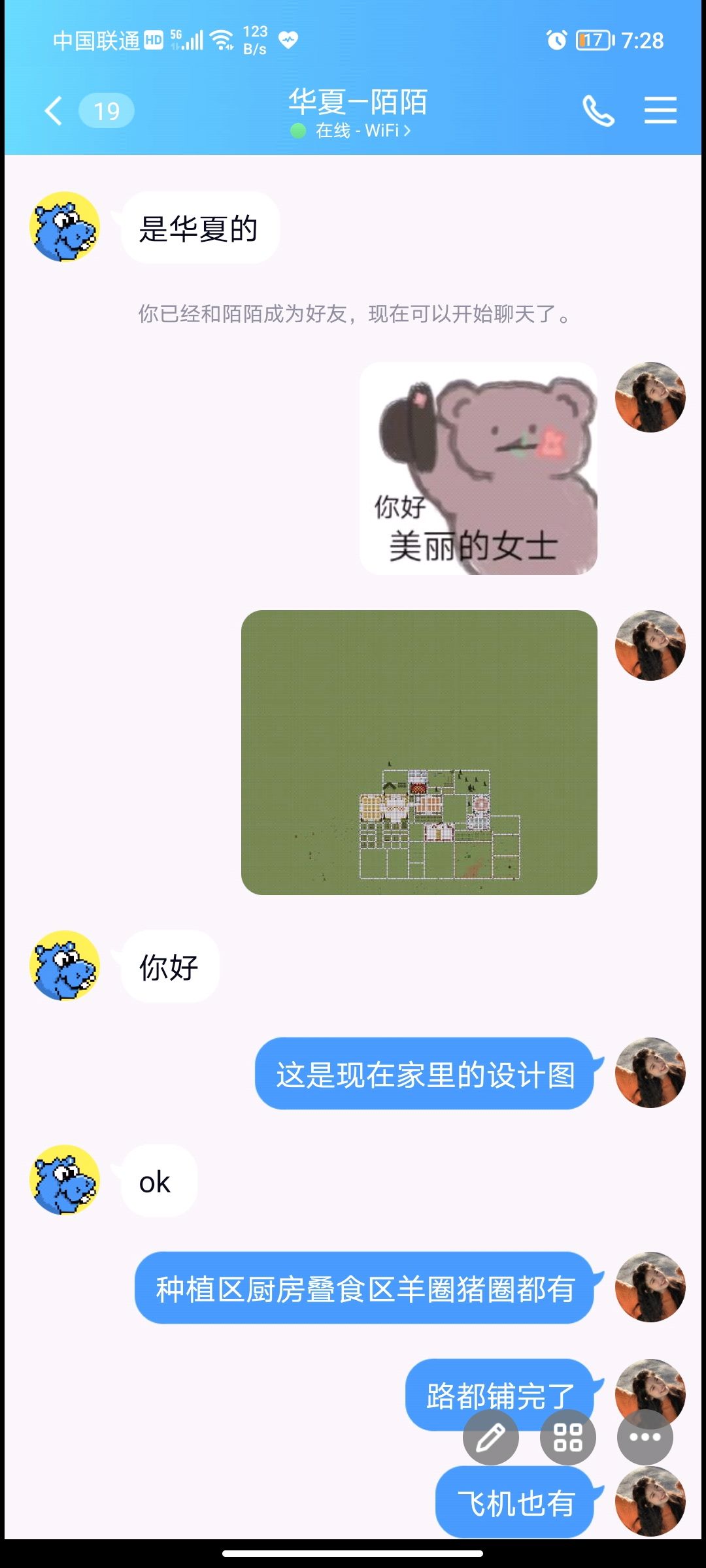Image resolution: width=706 pixels, height=1568 pixels.
Task: Tap the WiFi icon in the status bar
Action: pos(221,41)
